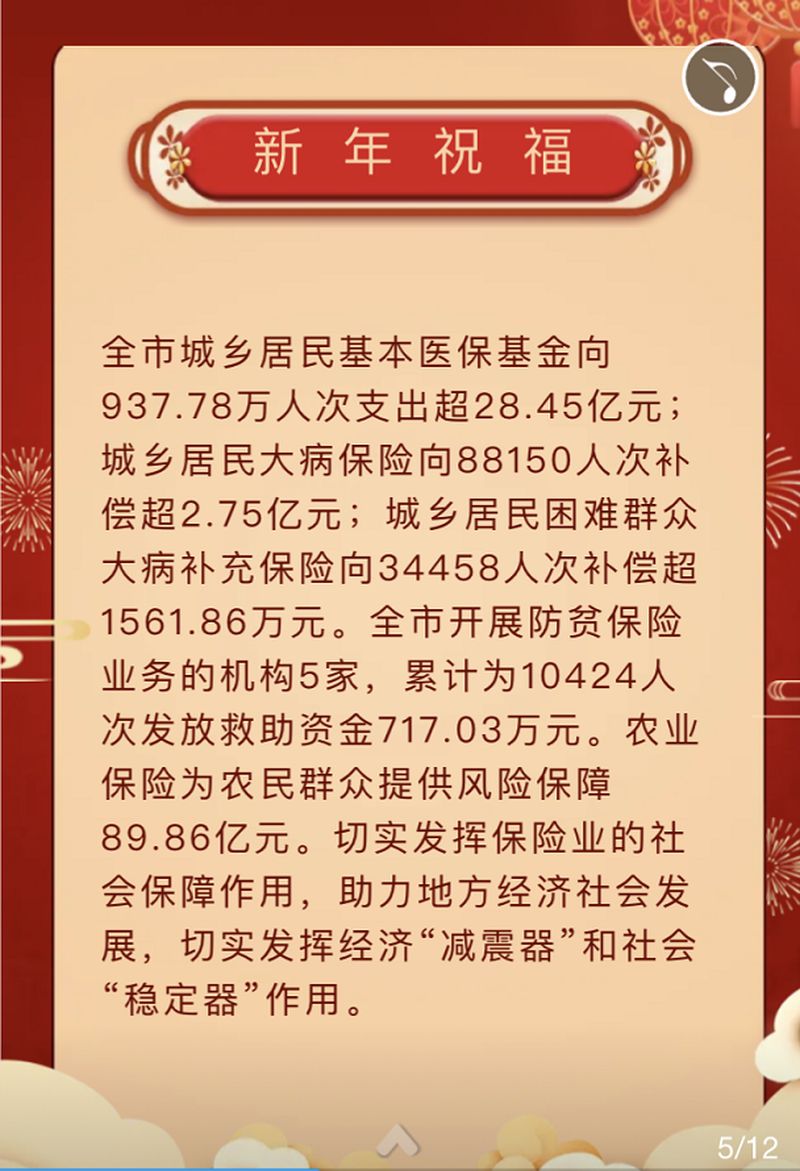Toggle the background music icon
Screen dimensions: 800x1171
pos(720,78)
